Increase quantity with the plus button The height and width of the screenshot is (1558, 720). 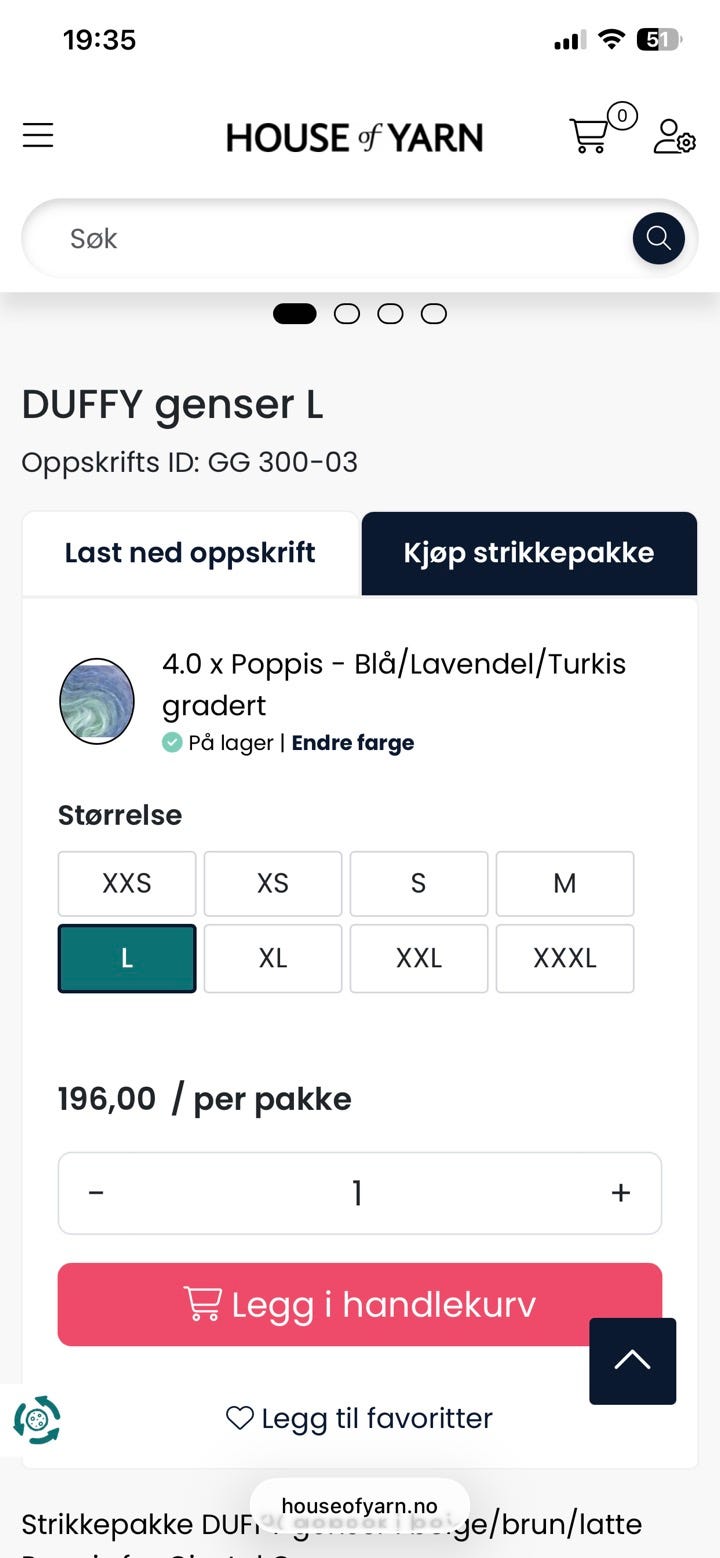click(x=621, y=1193)
